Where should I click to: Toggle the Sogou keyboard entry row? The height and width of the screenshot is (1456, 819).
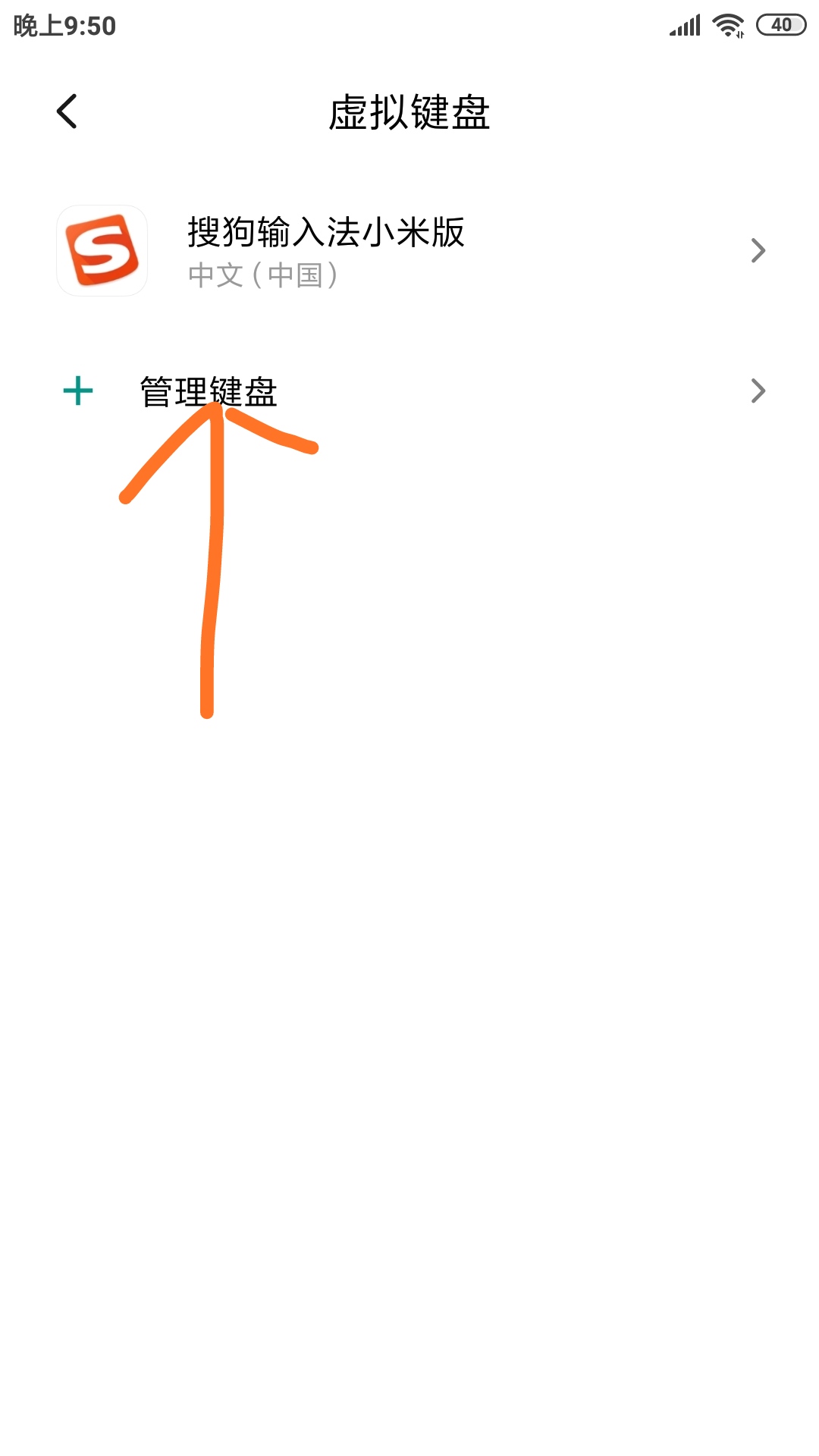point(409,250)
